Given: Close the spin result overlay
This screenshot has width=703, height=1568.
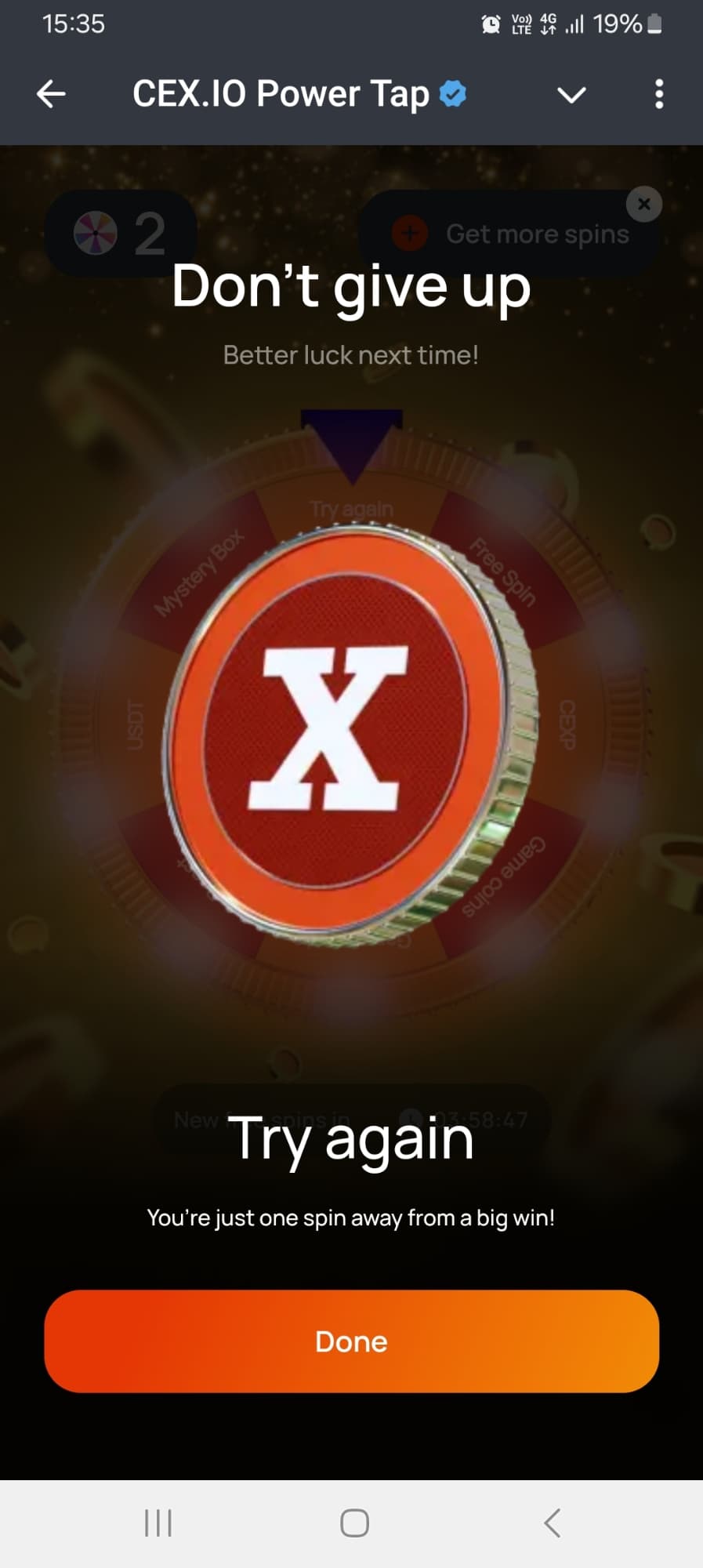Looking at the screenshot, I should [x=644, y=205].
